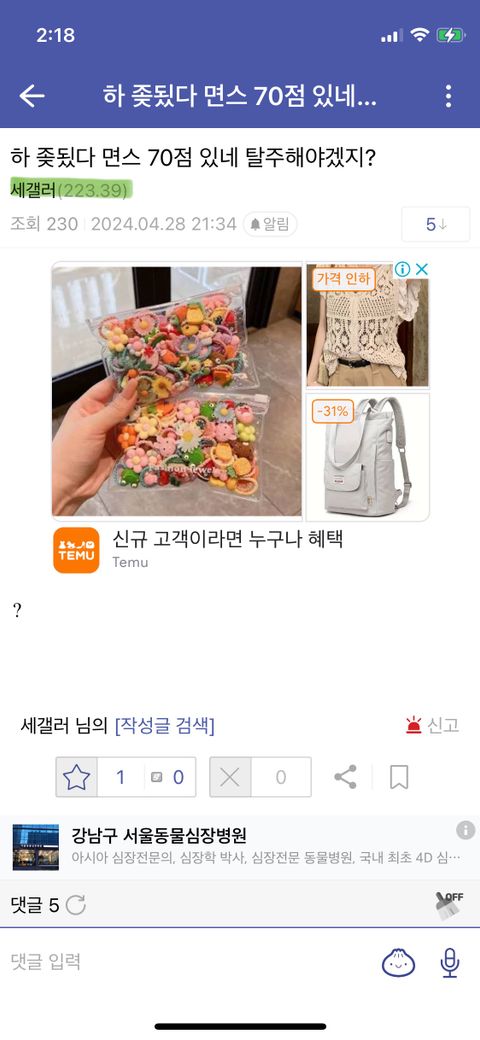Close the Temu ad with the X
This screenshot has height=1040, width=480.
(x=421, y=269)
